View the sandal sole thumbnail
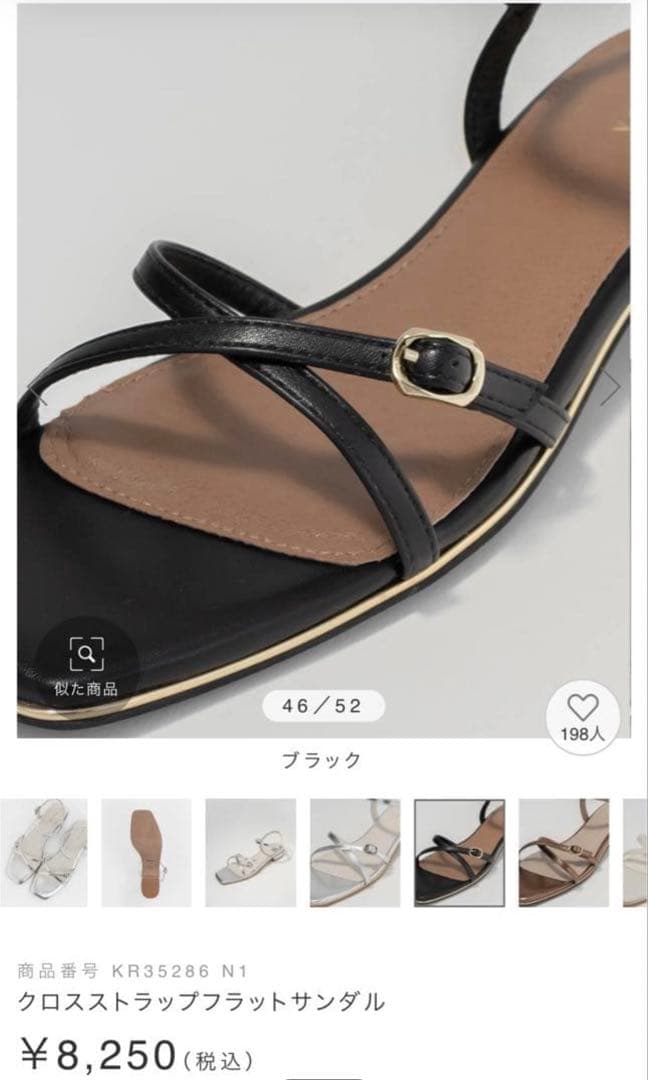Image resolution: width=648 pixels, height=1080 pixels. pos(147,852)
